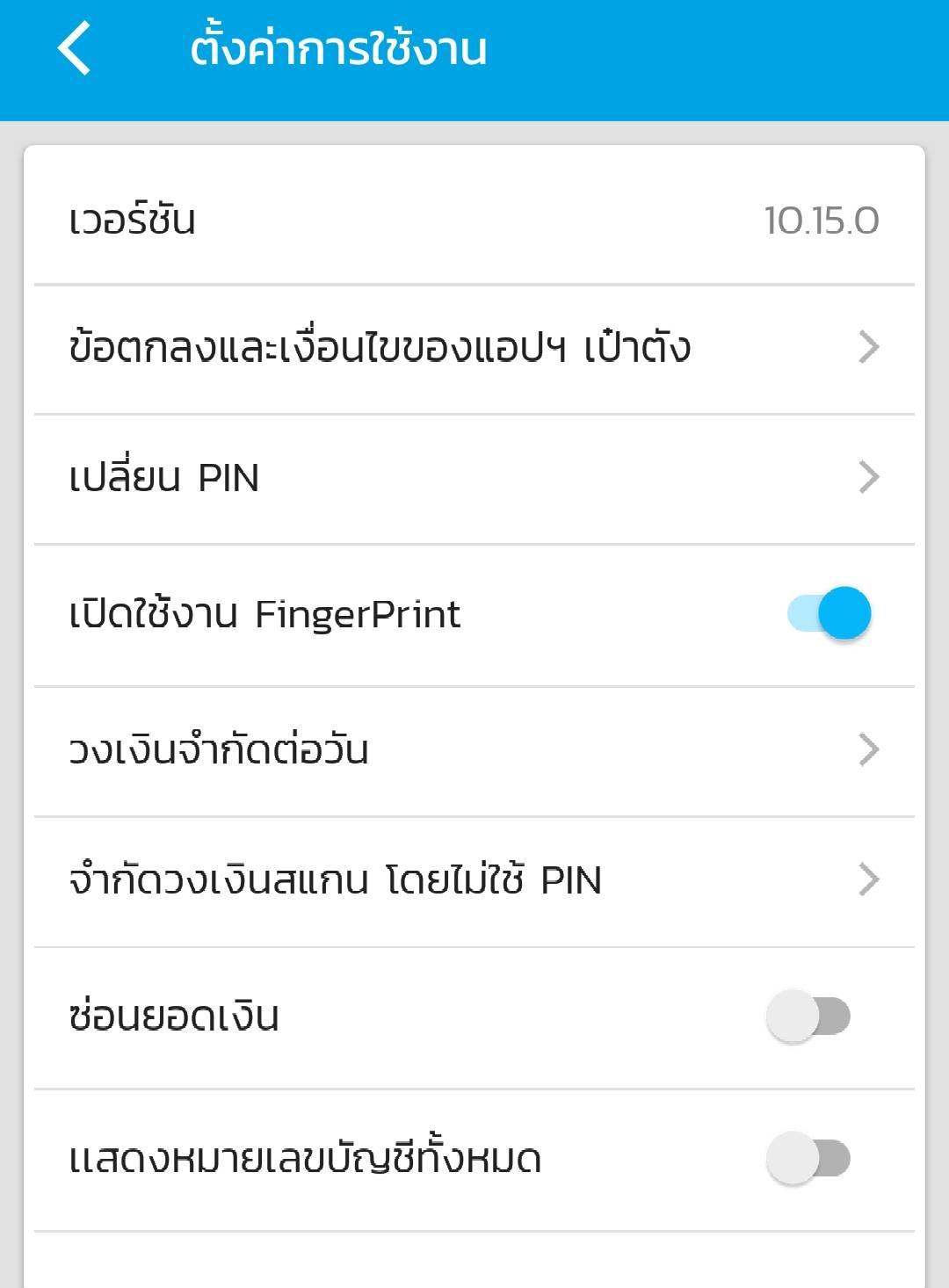The width and height of the screenshot is (949, 1288).
Task: Open the วงเงินจำกัดต่อวัน setting
Action: pyautogui.click(x=474, y=750)
